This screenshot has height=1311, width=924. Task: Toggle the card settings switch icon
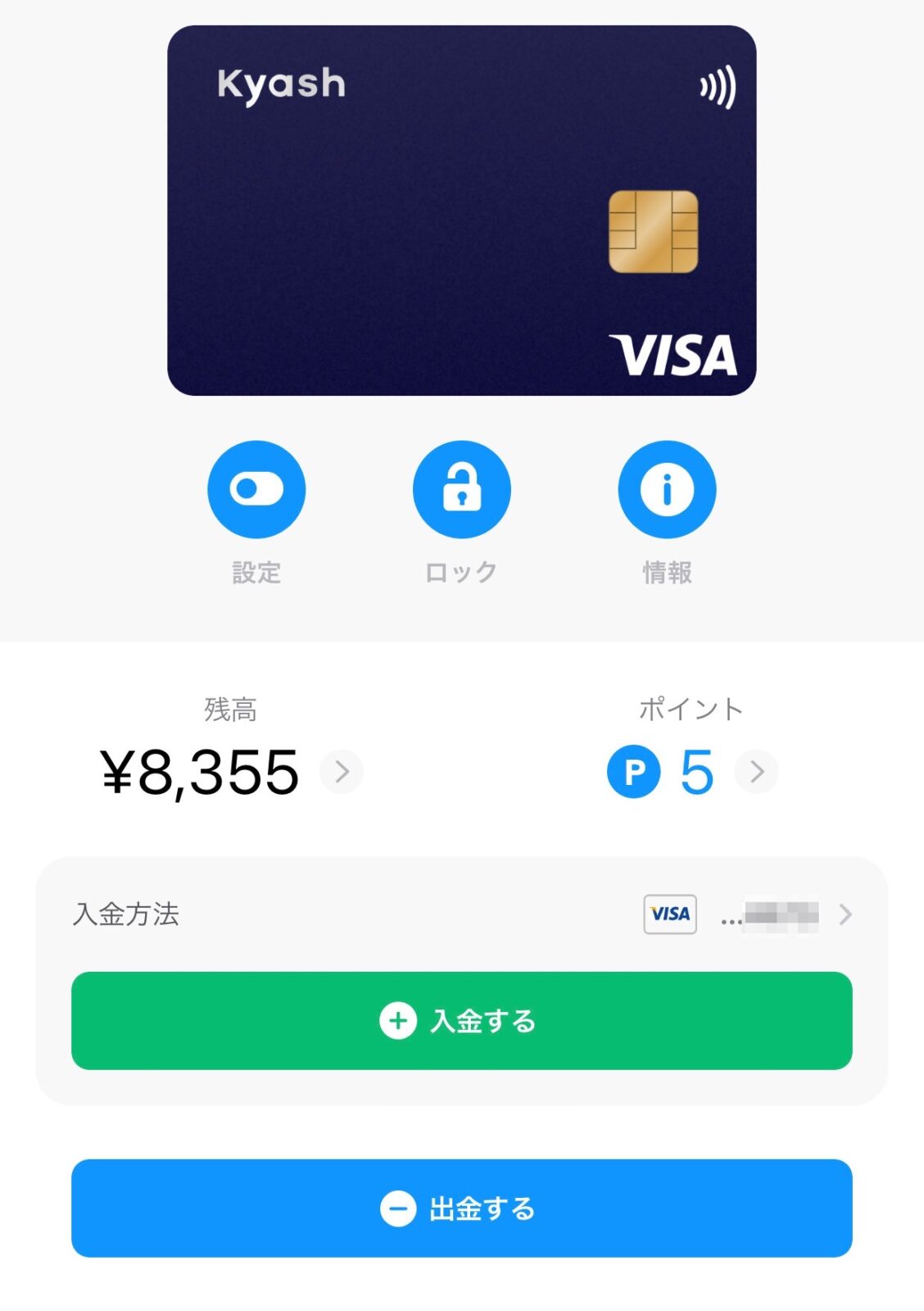257,488
